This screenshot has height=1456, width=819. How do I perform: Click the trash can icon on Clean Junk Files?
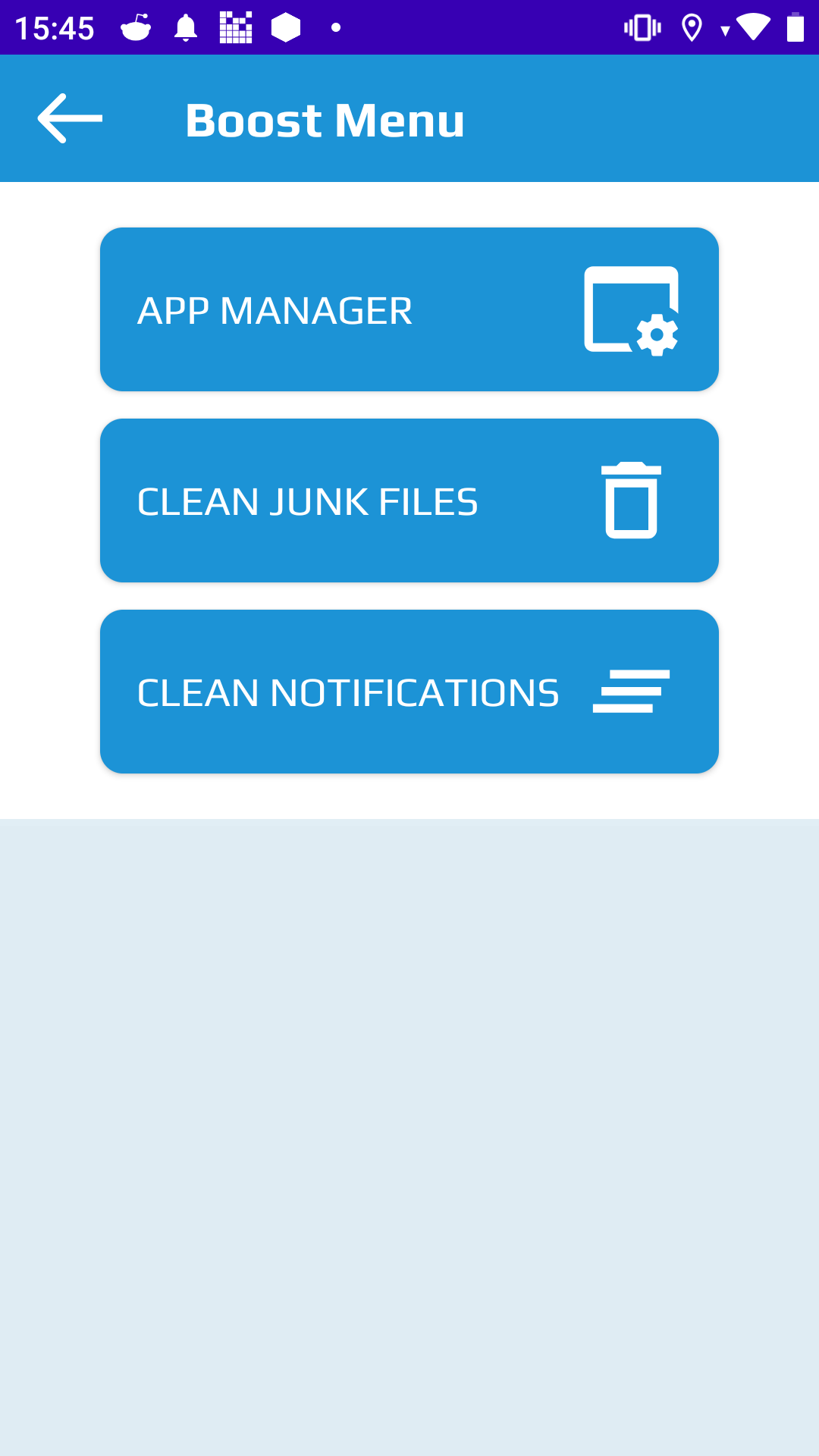pyautogui.click(x=630, y=499)
